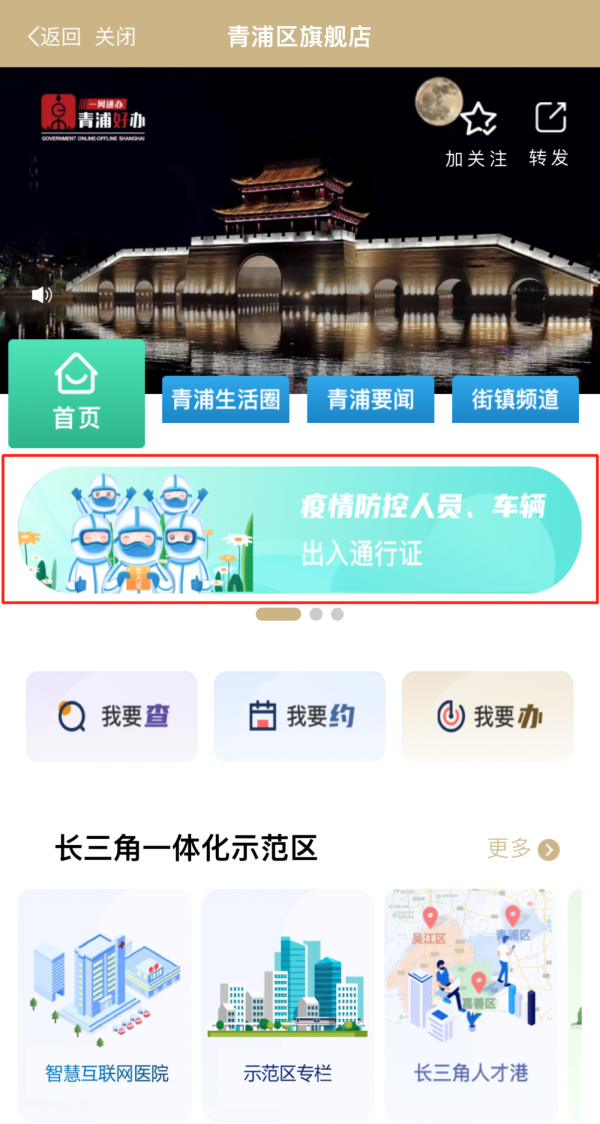Tap 关闭 to close the page
The width and height of the screenshot is (600, 1124).
click(x=115, y=37)
